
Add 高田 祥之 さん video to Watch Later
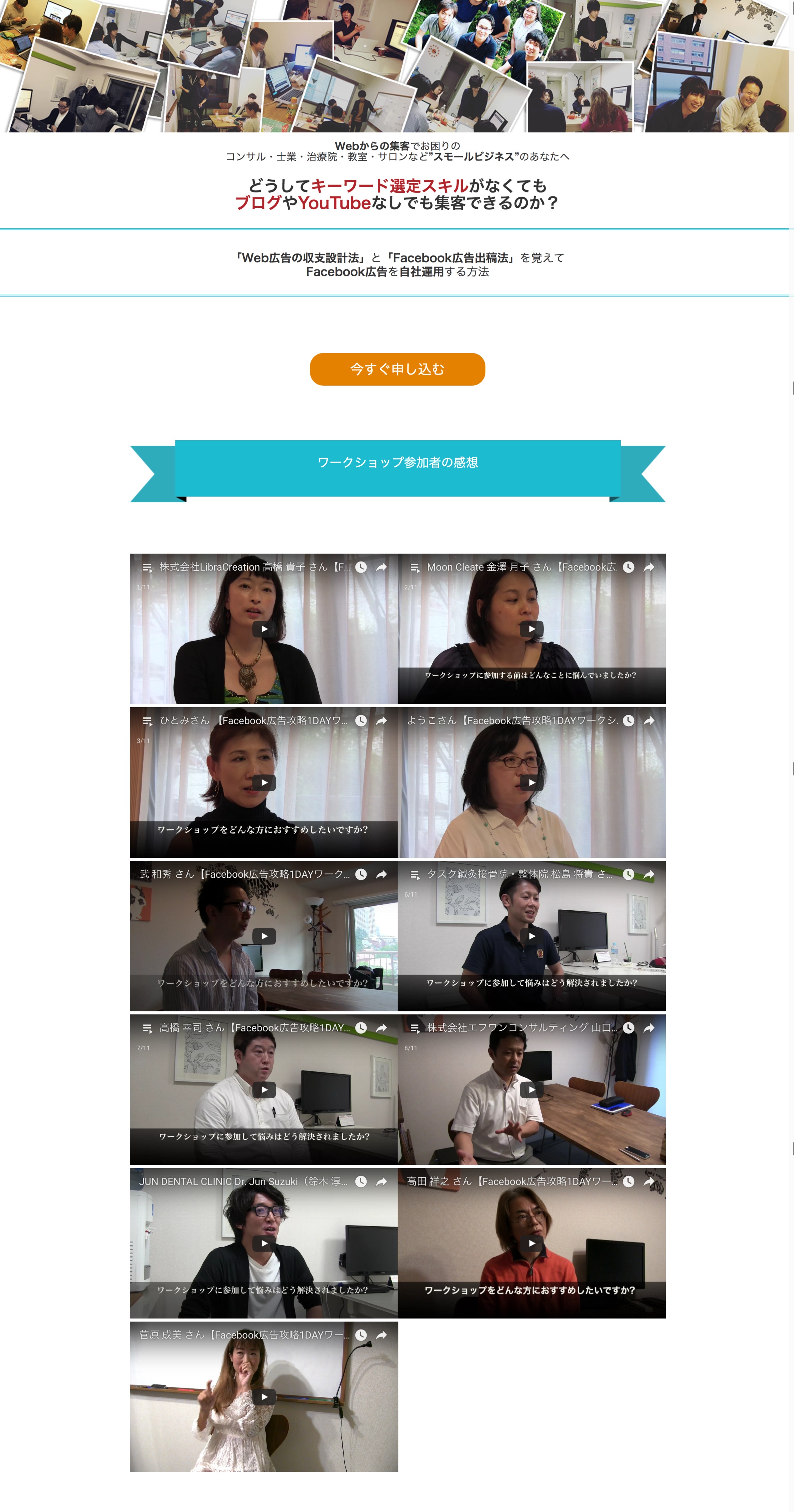coord(629,1181)
